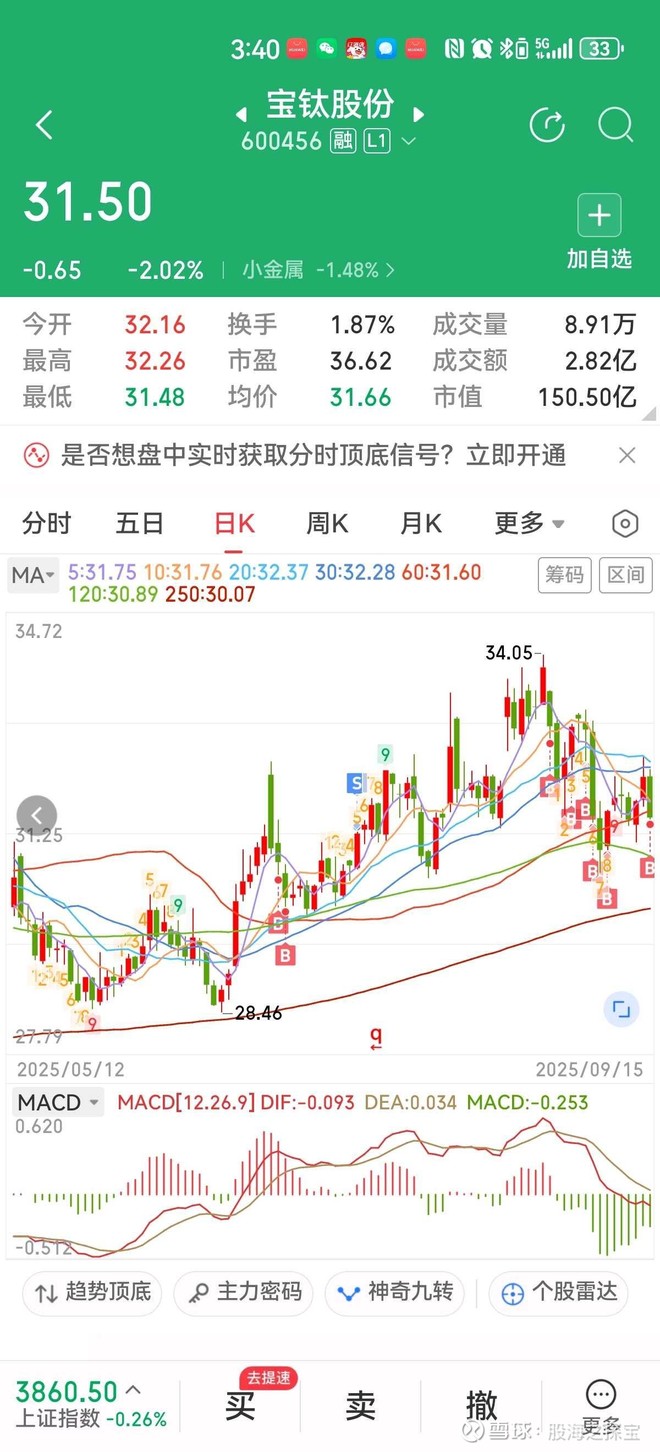This screenshot has height=1452, width=660.
Task: Select the 月K chart tab
Action: point(420,523)
